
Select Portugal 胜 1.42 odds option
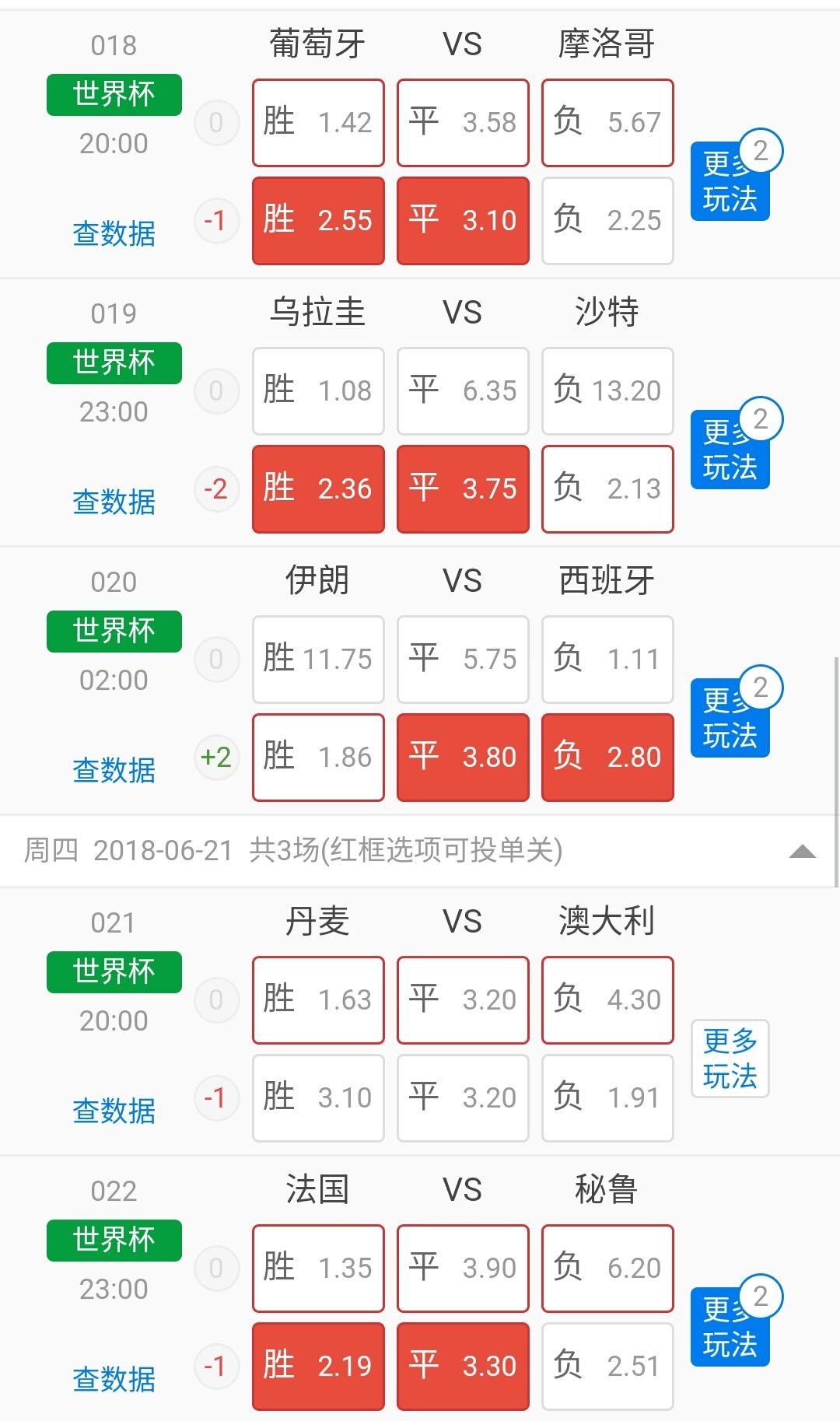coord(317,121)
